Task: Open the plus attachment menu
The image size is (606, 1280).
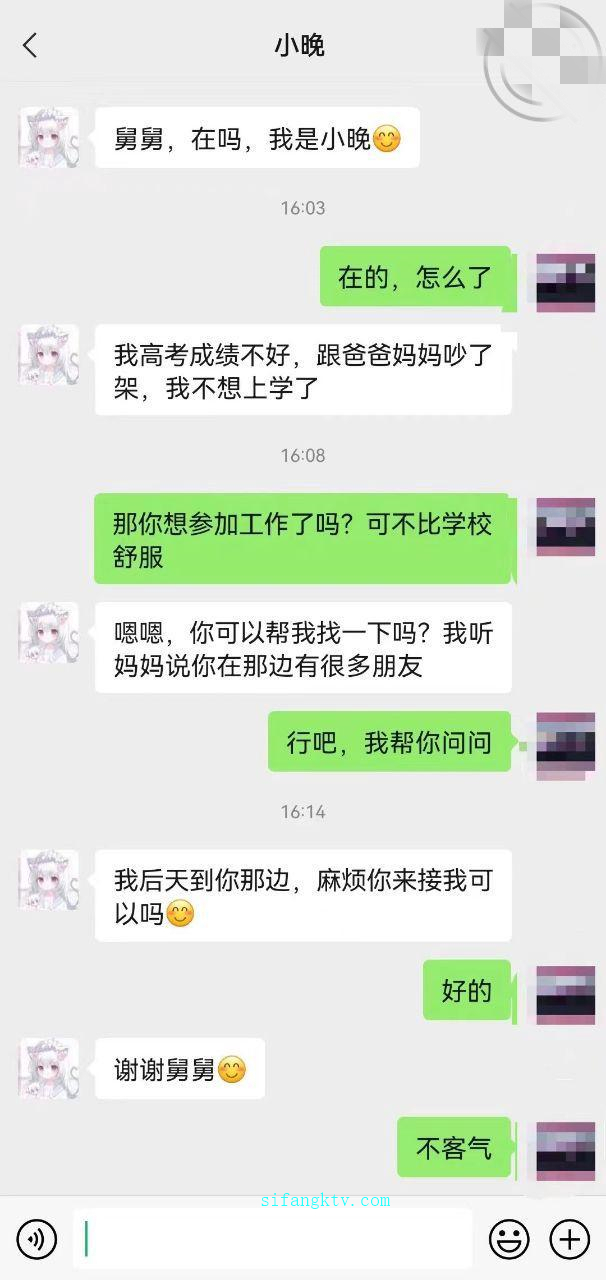Action: (x=570, y=1240)
